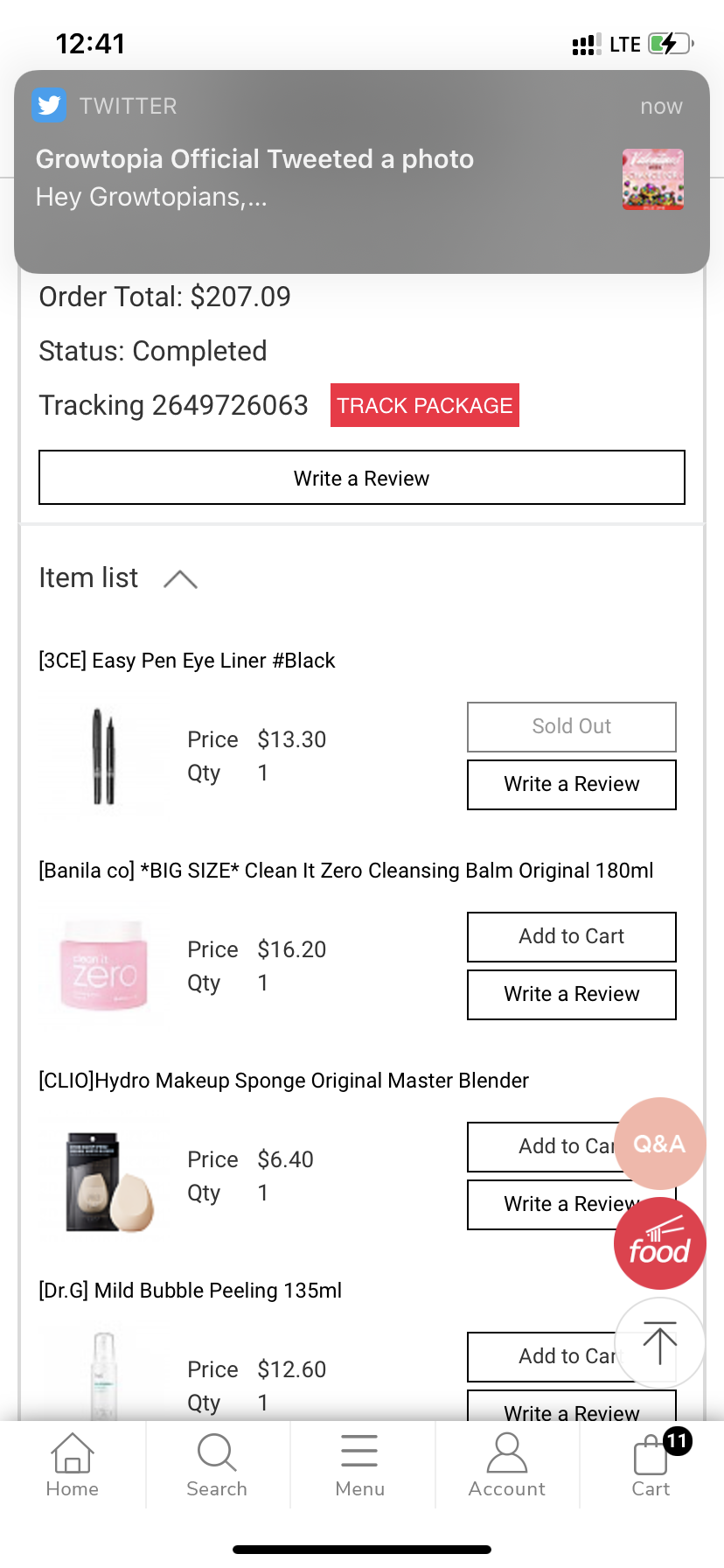Screen dimensions: 724x1568
Task: Add Banila co Cleansing Balm to cart
Action: click(x=572, y=937)
